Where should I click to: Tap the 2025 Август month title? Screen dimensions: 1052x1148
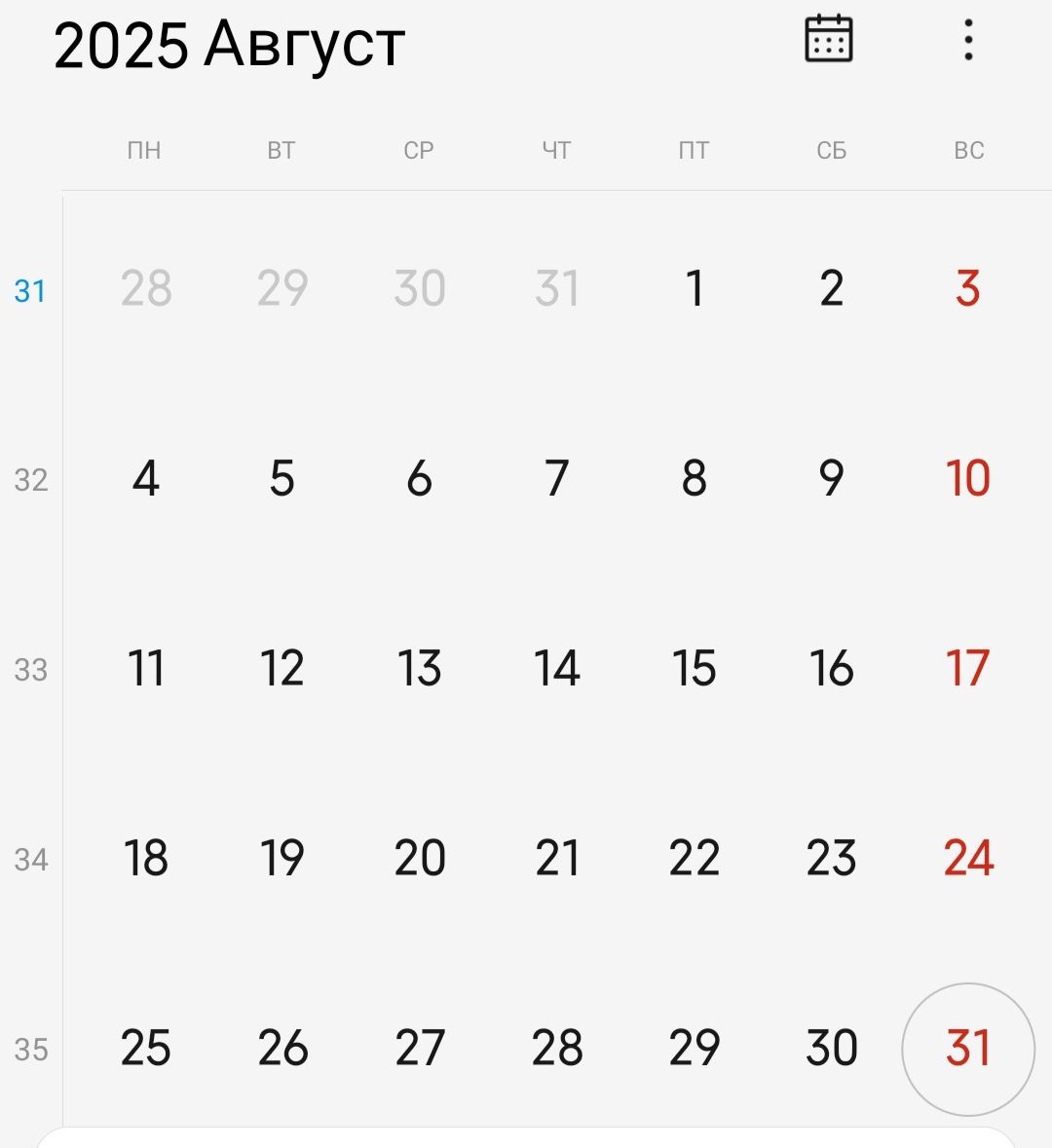click(229, 45)
